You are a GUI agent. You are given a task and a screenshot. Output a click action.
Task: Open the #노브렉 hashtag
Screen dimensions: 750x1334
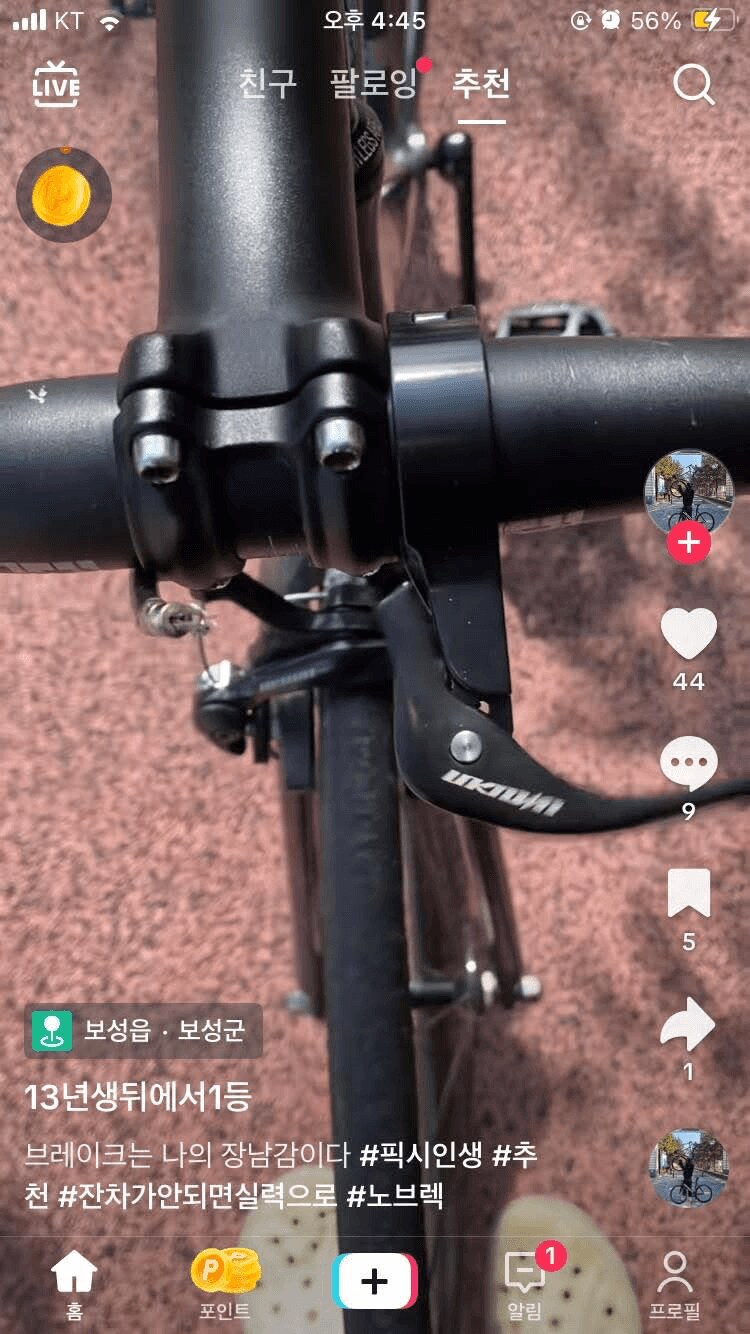tap(395, 1195)
